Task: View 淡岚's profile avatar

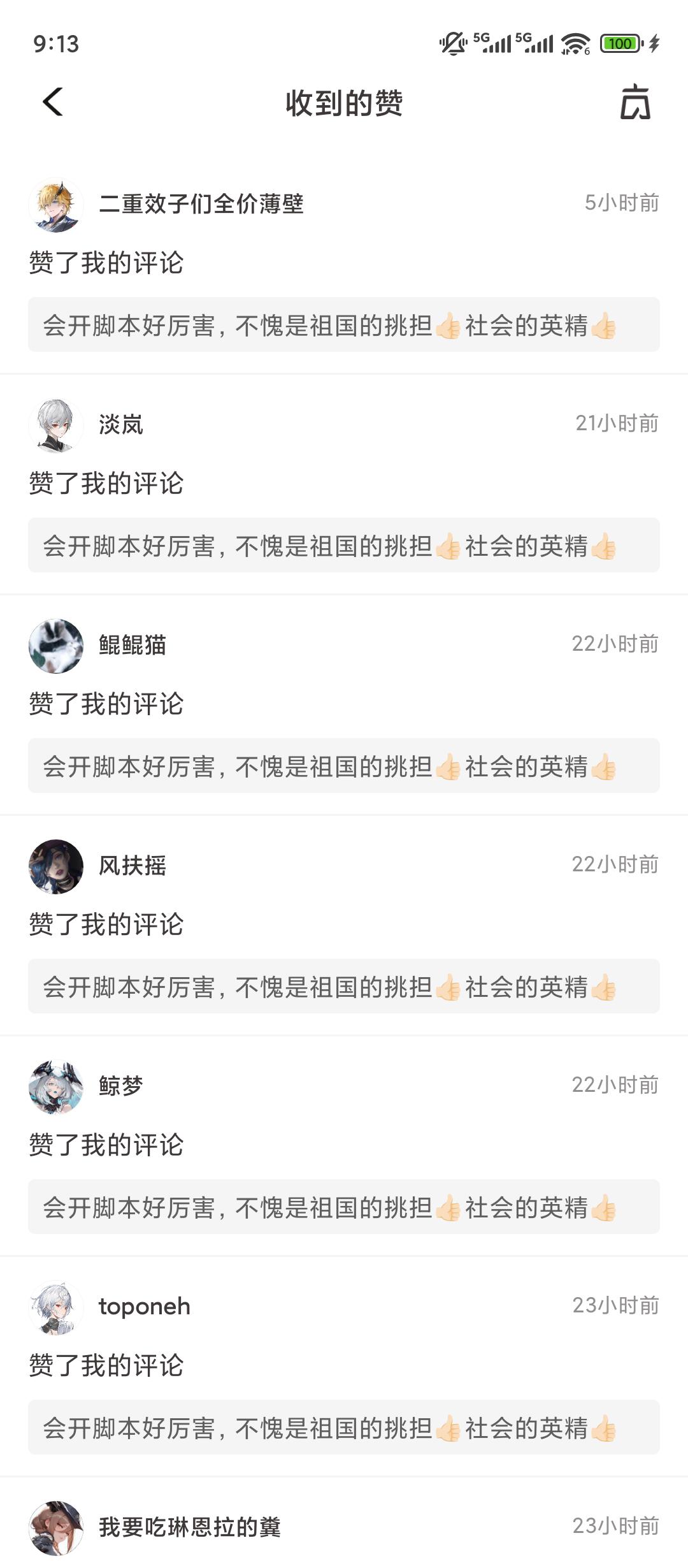Action: click(x=56, y=425)
